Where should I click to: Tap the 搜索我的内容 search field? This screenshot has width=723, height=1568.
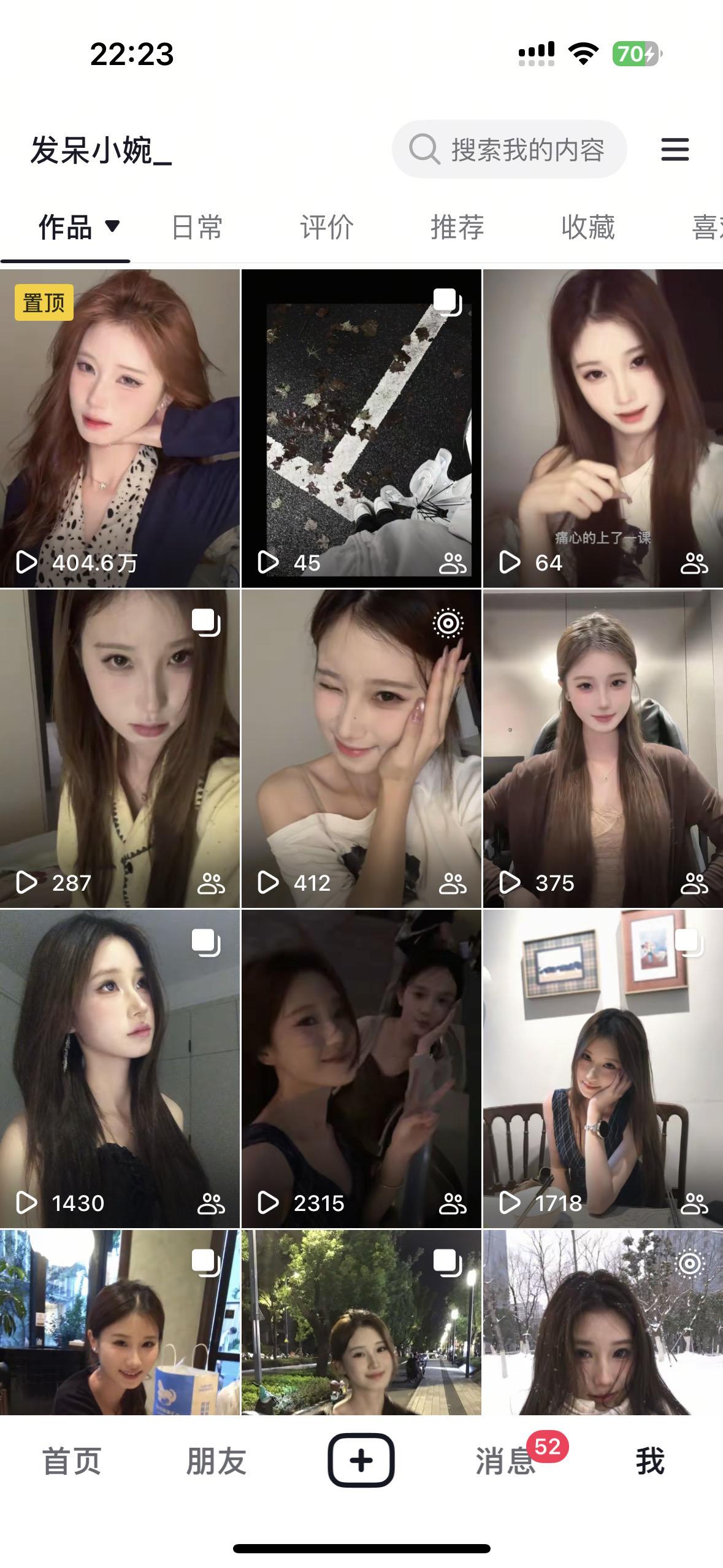(509, 149)
